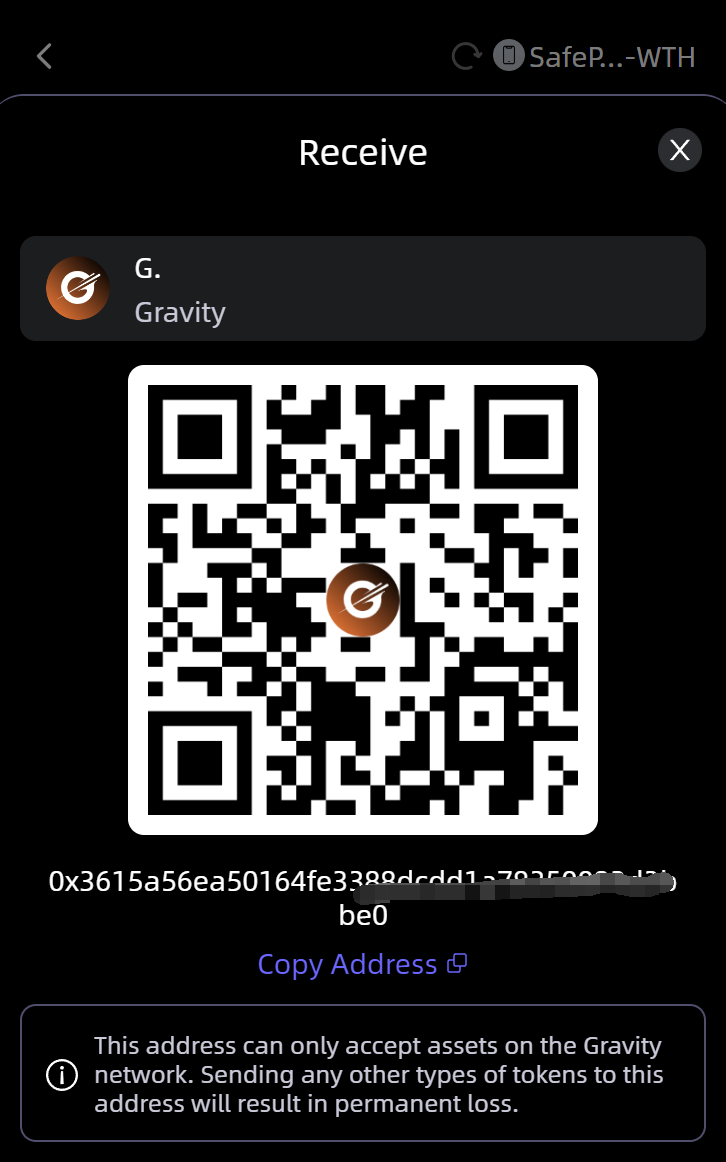Copy Address to clipboard

point(362,964)
